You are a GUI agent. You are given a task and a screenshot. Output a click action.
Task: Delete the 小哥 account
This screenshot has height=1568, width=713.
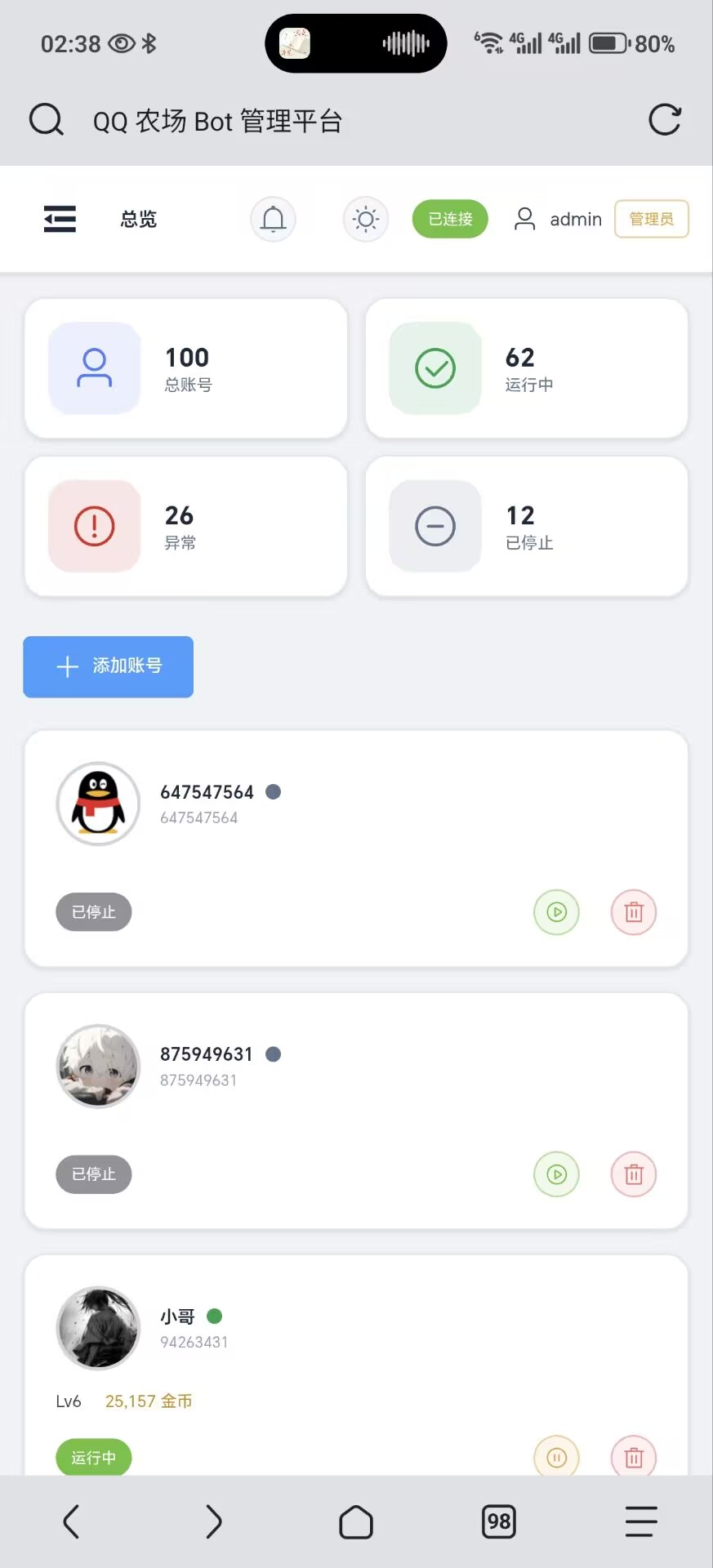point(634,1457)
